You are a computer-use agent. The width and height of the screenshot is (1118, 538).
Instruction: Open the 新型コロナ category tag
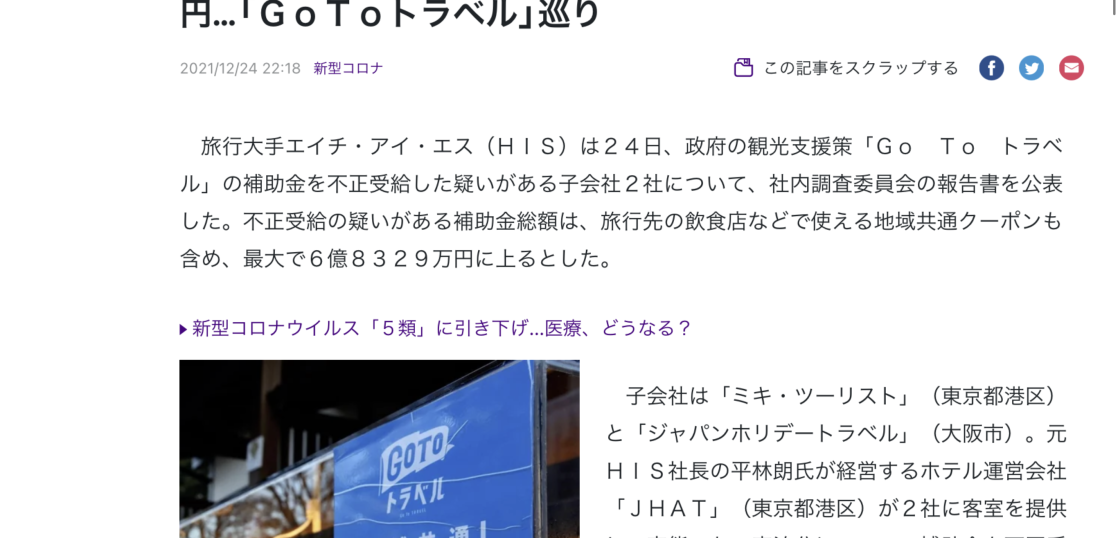click(x=348, y=68)
